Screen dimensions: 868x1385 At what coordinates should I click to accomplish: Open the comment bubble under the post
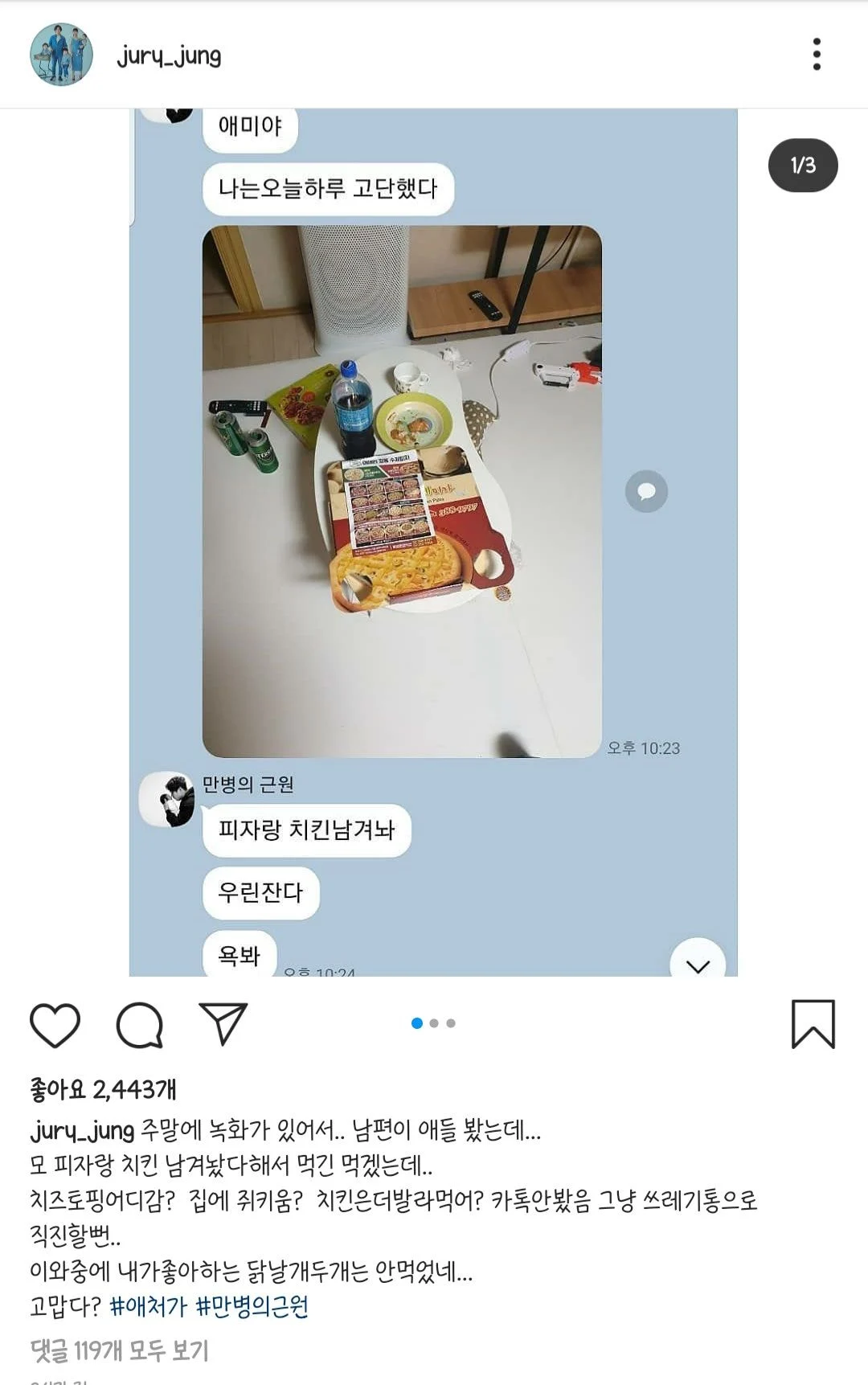[x=140, y=1025]
